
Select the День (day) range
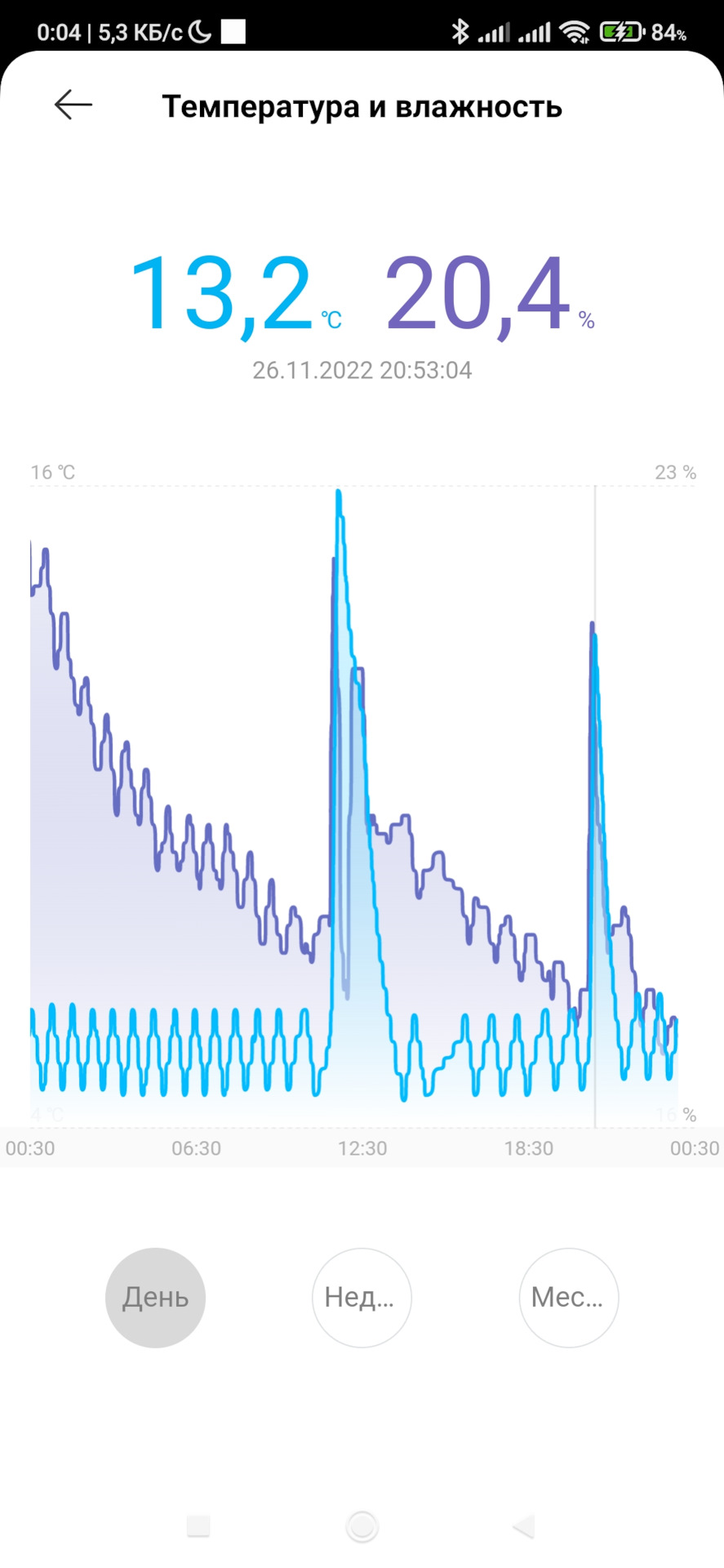pos(155,1298)
